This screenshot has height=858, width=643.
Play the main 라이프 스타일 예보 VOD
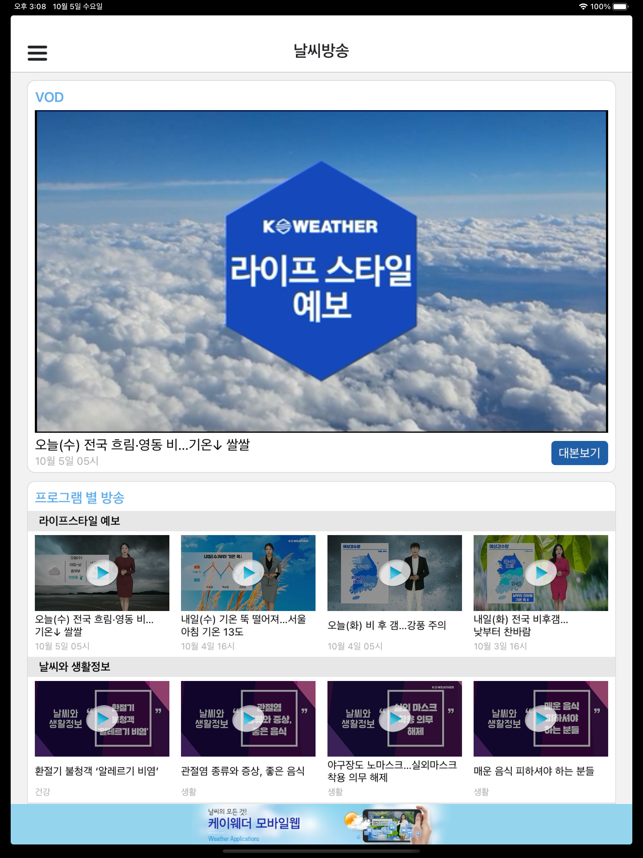point(321,271)
